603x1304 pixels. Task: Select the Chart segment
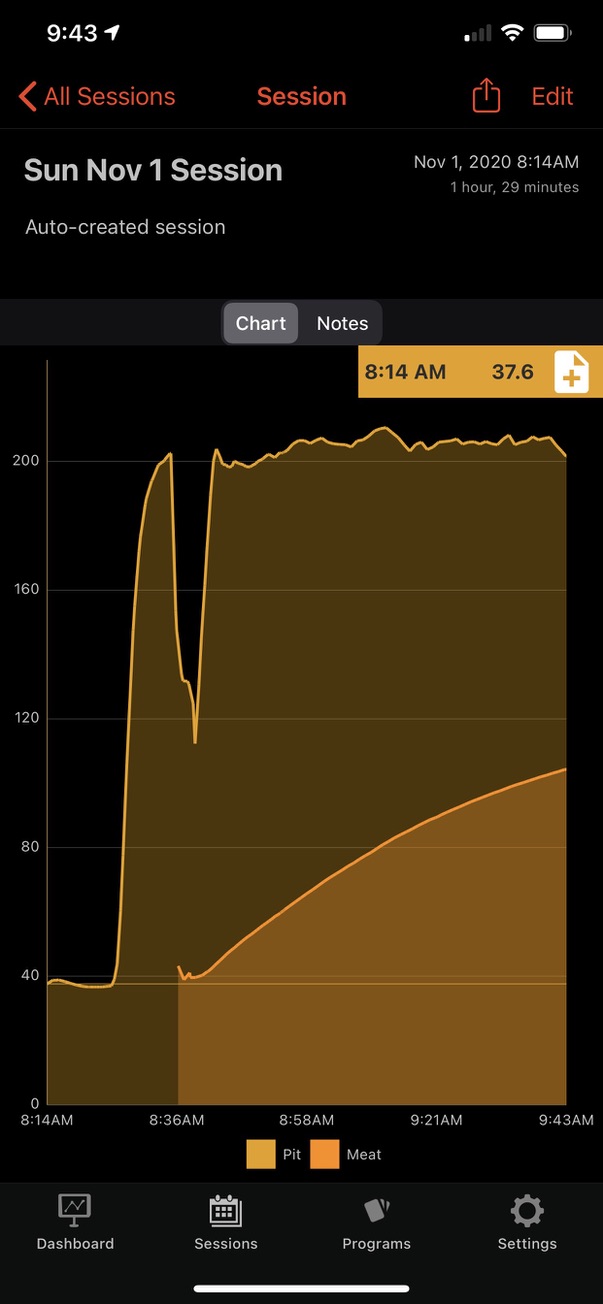[261, 323]
